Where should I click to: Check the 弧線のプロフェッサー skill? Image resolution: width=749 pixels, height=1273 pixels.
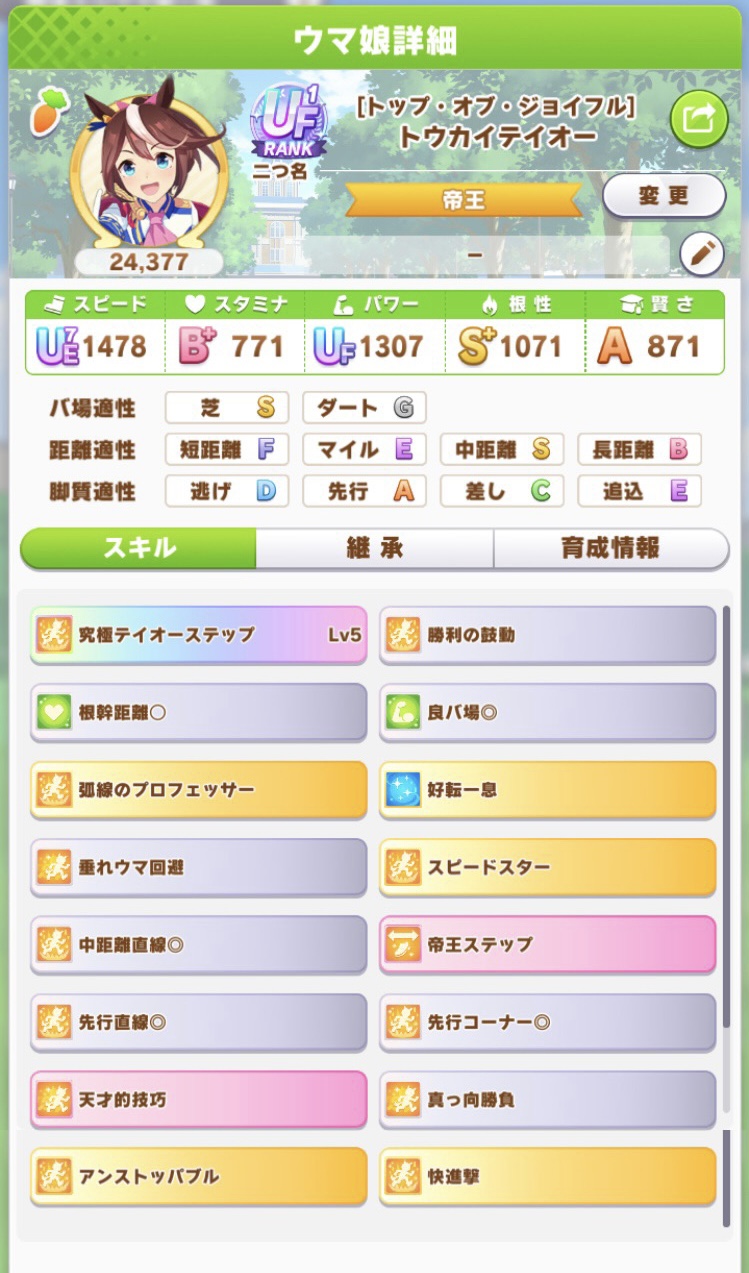[x=198, y=790]
